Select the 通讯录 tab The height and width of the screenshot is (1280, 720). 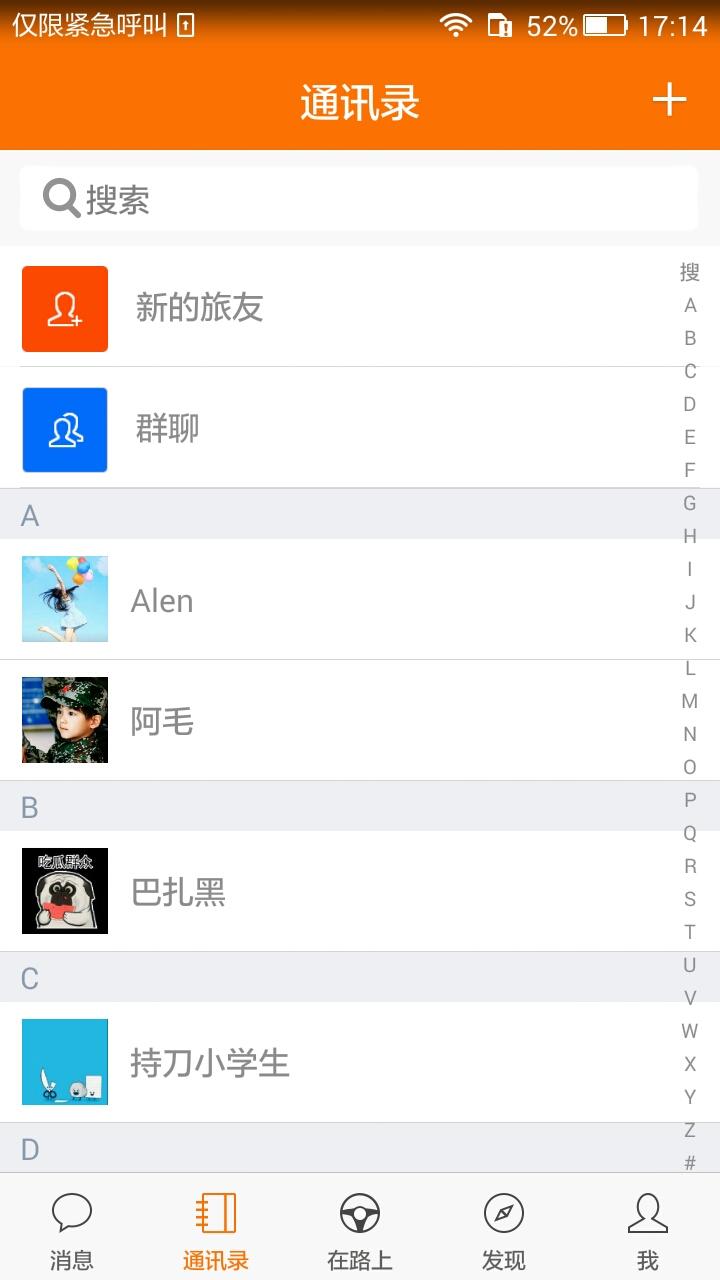click(x=216, y=1228)
